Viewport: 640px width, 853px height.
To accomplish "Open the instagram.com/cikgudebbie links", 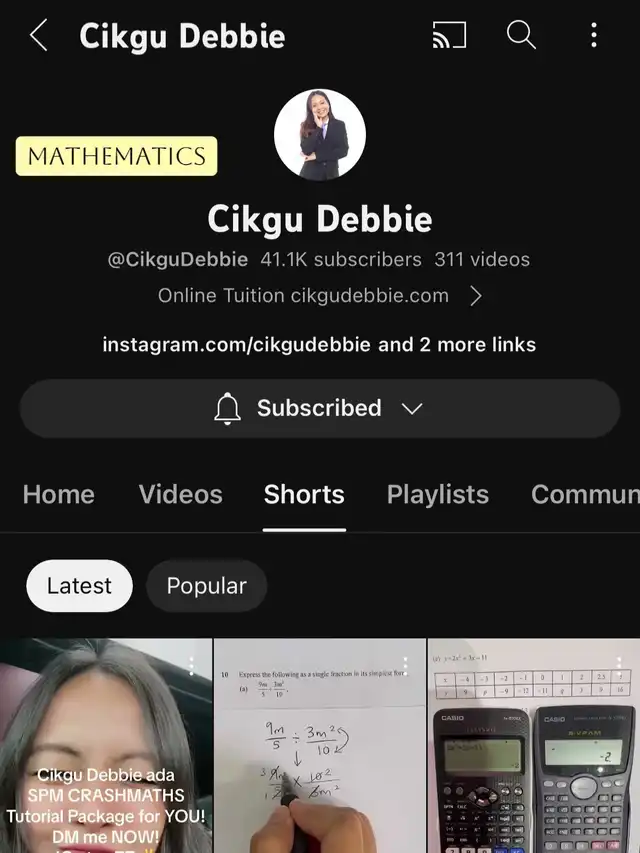I will (x=319, y=345).
